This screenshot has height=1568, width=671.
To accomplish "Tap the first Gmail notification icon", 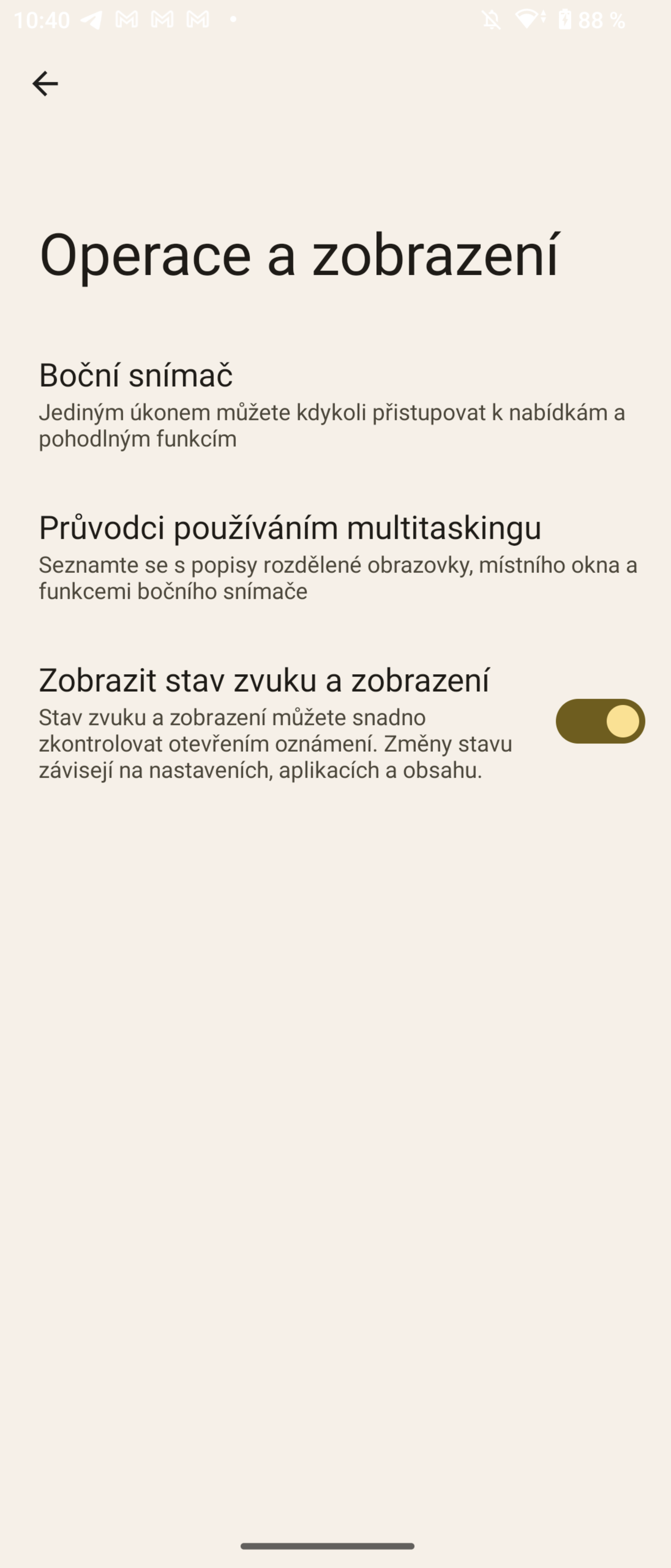I will pos(126,20).
